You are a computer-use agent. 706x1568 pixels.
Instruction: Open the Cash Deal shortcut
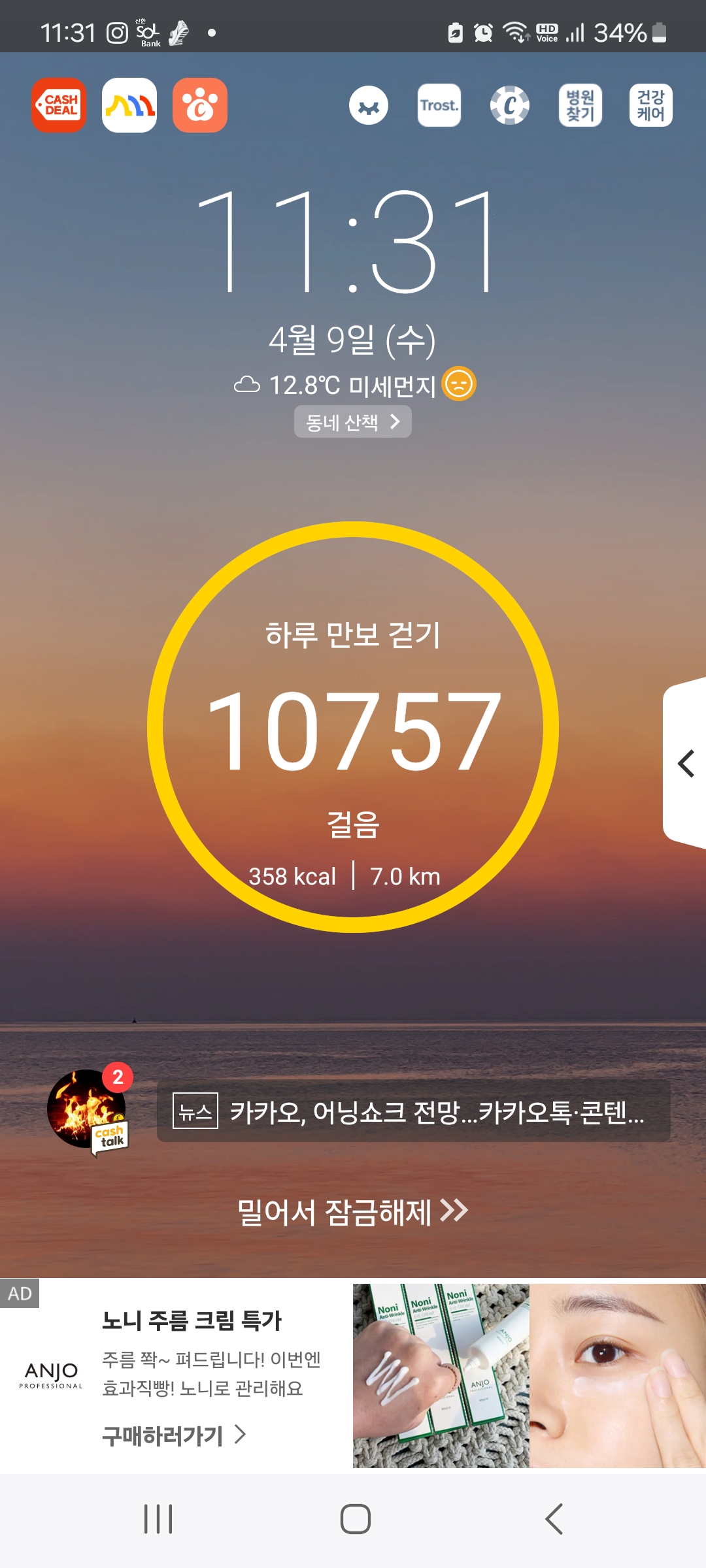pyautogui.click(x=59, y=105)
